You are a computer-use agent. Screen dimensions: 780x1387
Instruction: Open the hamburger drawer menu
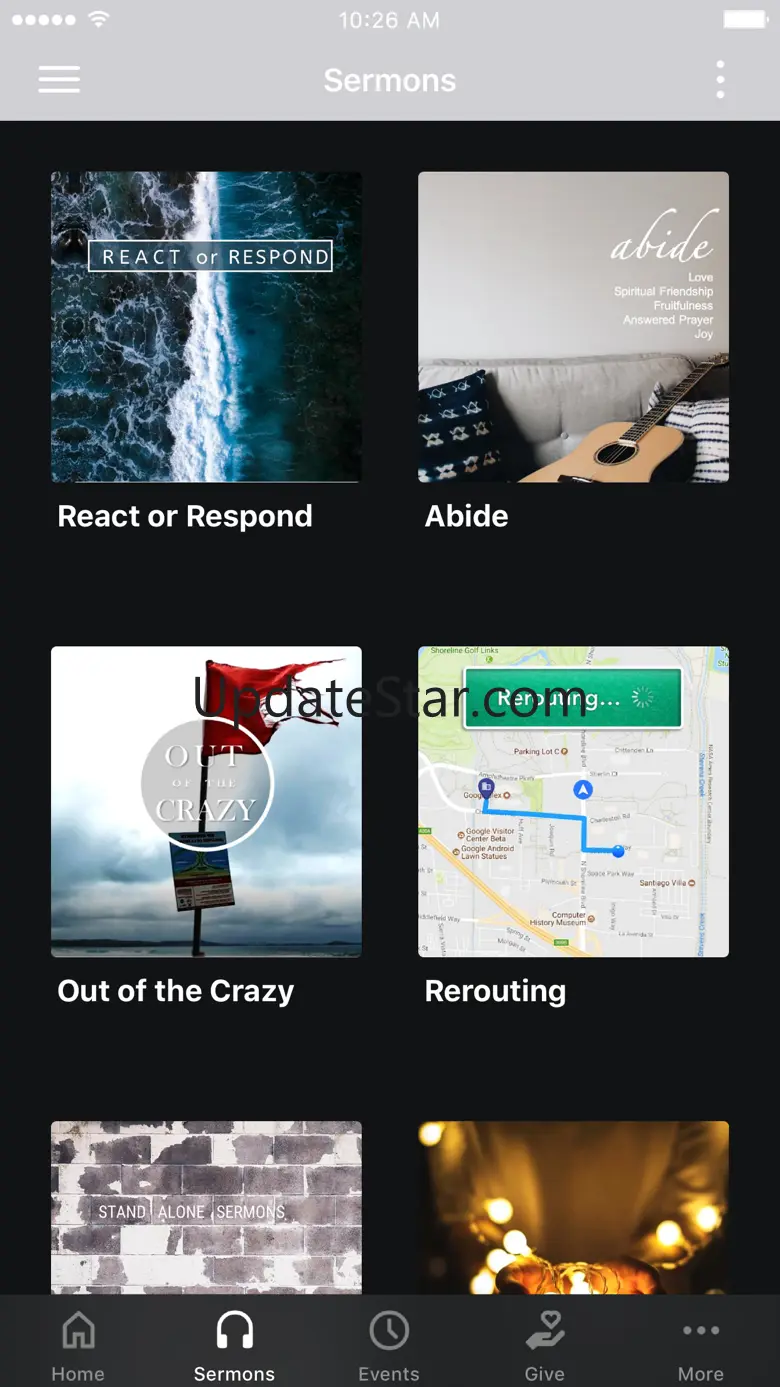(x=59, y=80)
